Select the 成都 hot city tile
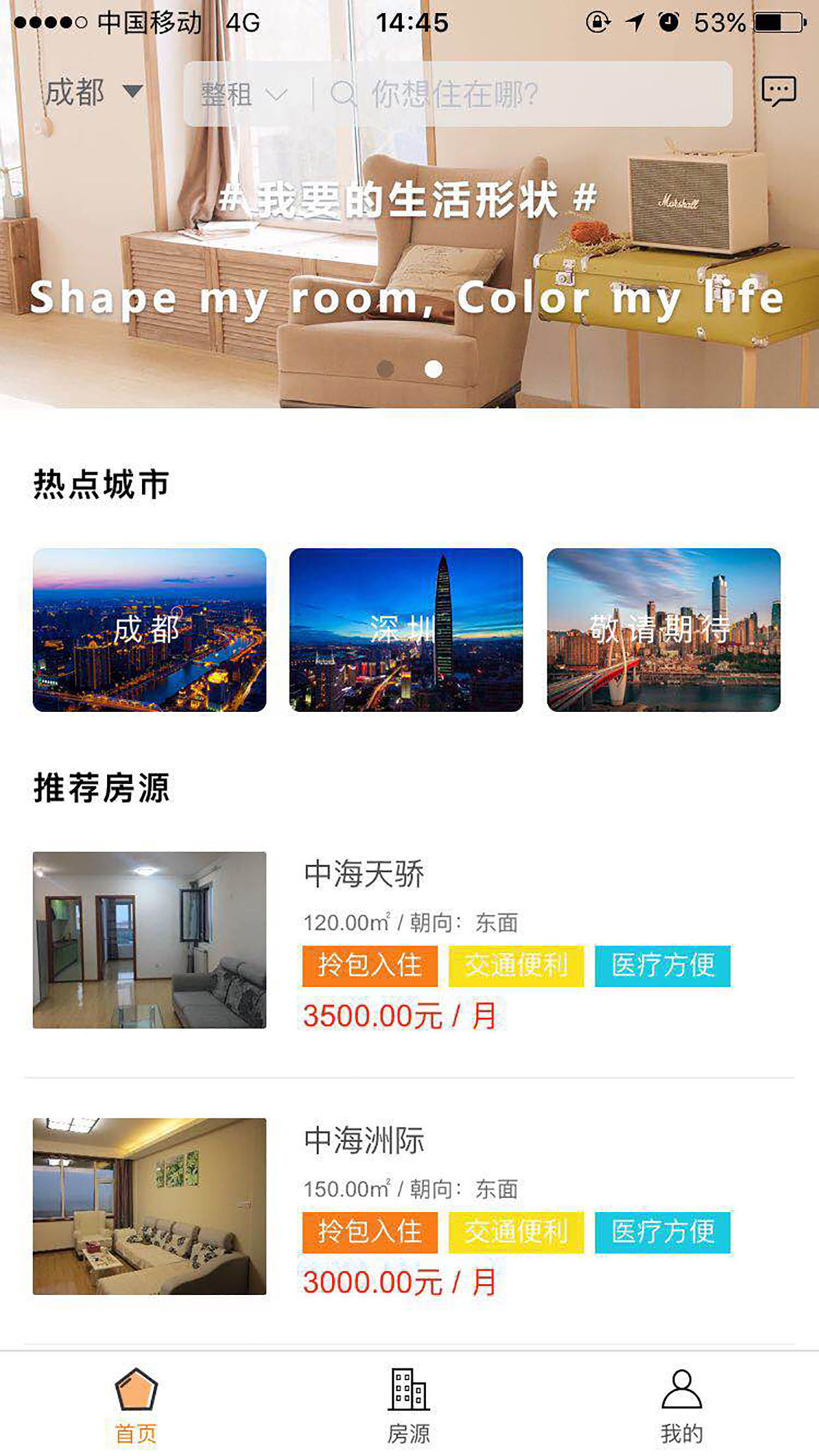The image size is (819, 1456). pos(150,630)
